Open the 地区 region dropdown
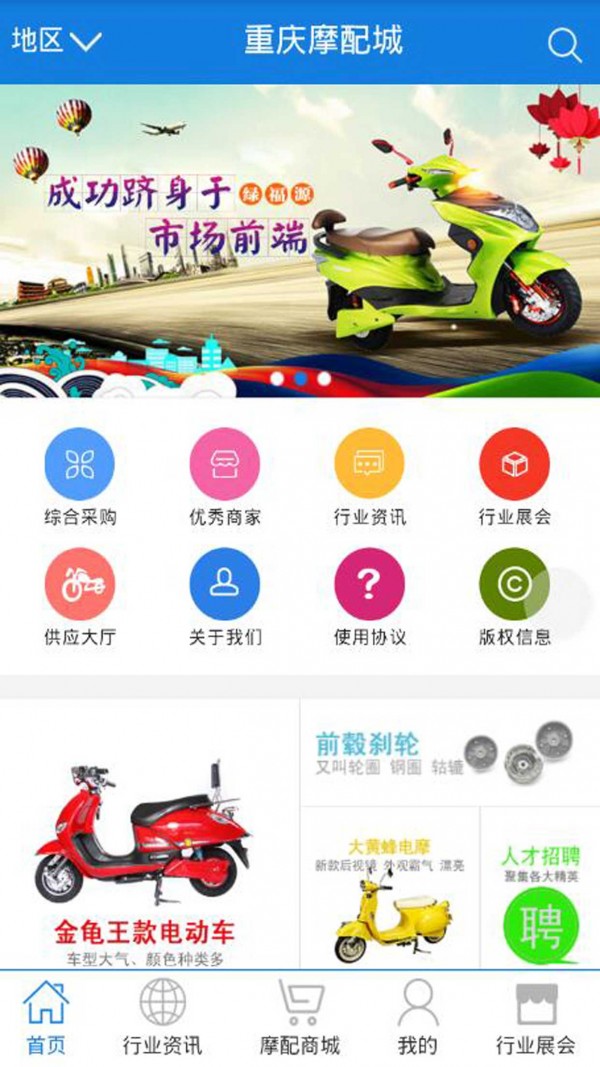 pos(57,41)
